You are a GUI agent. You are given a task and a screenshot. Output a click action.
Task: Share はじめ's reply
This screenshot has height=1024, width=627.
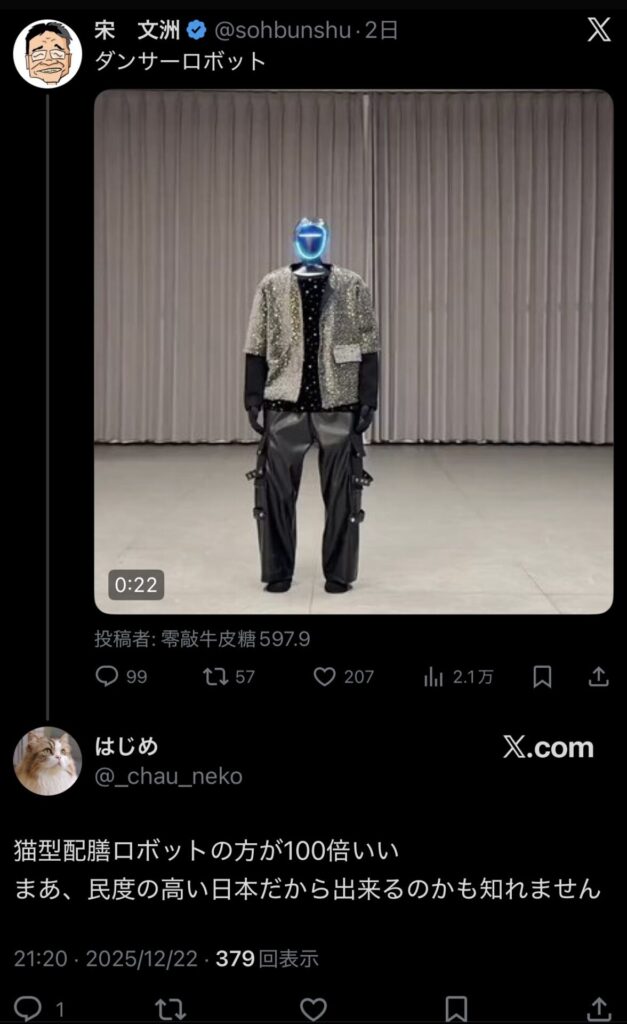click(x=598, y=1008)
